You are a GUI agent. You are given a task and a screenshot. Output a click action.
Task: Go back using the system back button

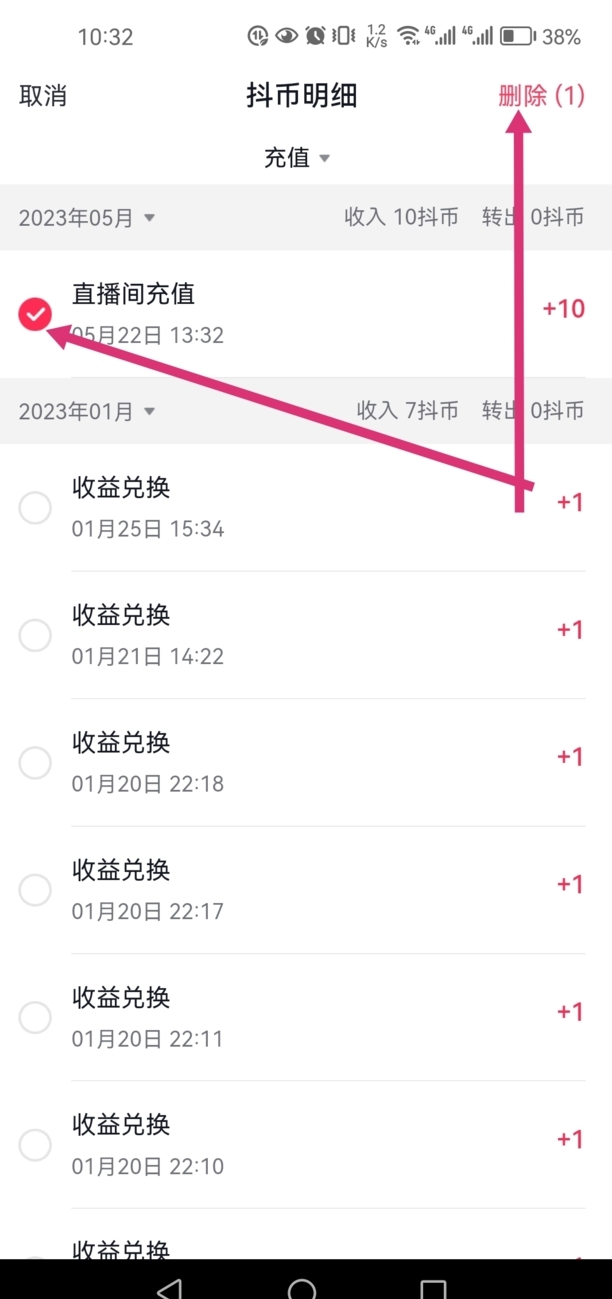click(x=171, y=1288)
